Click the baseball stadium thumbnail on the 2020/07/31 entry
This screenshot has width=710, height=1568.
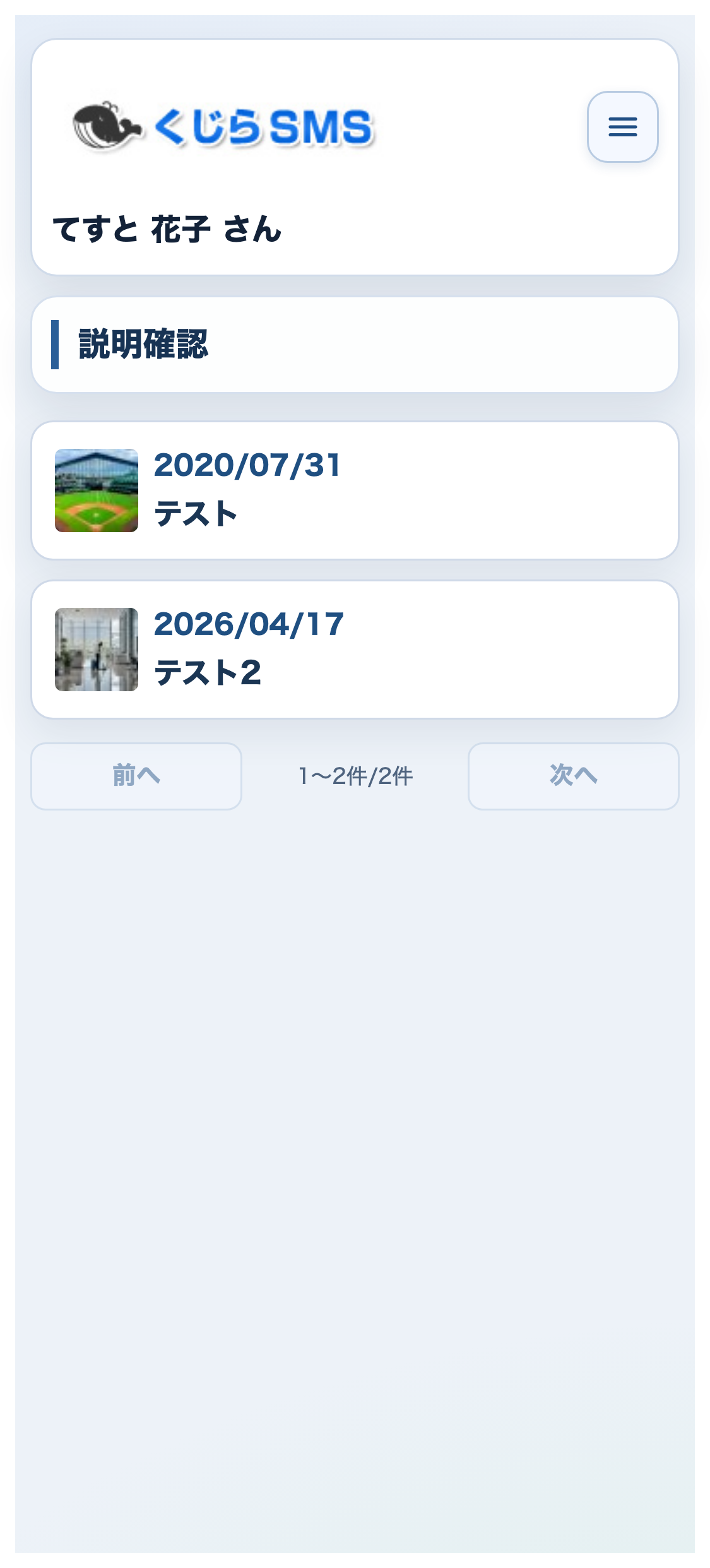pyautogui.click(x=96, y=490)
